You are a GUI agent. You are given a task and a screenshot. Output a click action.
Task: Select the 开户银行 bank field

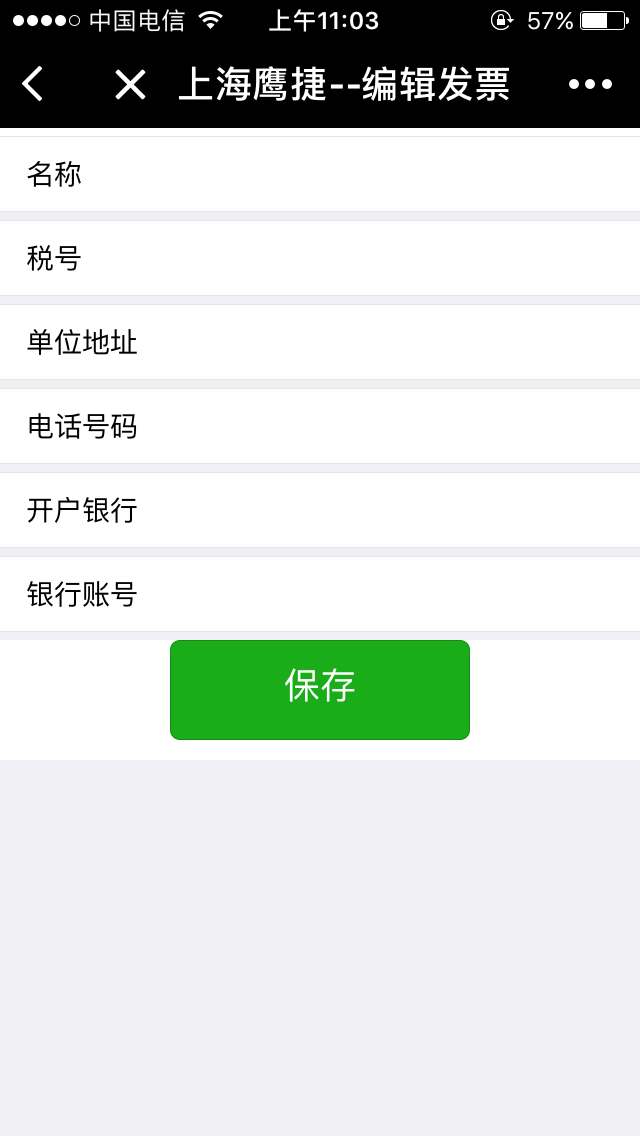(320, 510)
